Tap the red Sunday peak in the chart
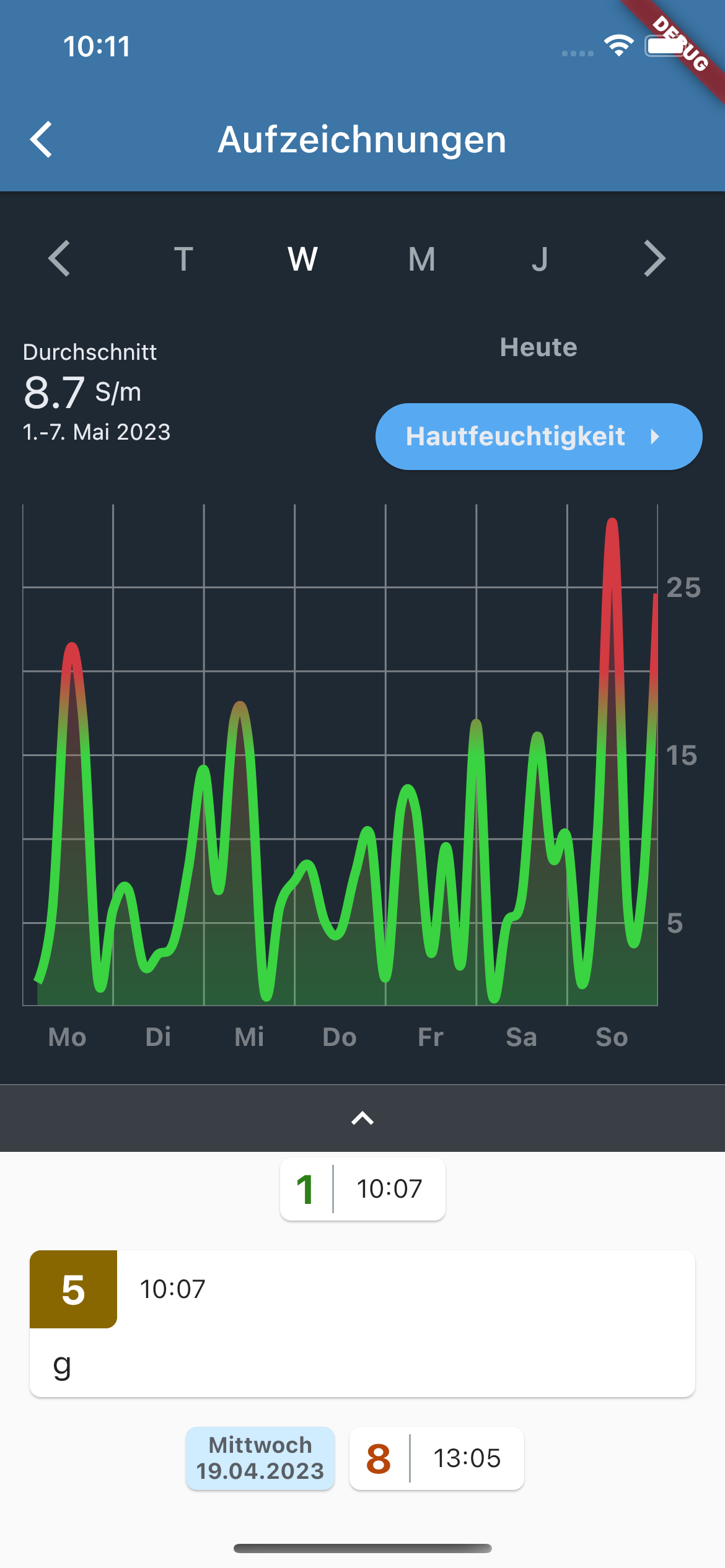This screenshot has width=725, height=1568. pyautogui.click(x=611, y=545)
